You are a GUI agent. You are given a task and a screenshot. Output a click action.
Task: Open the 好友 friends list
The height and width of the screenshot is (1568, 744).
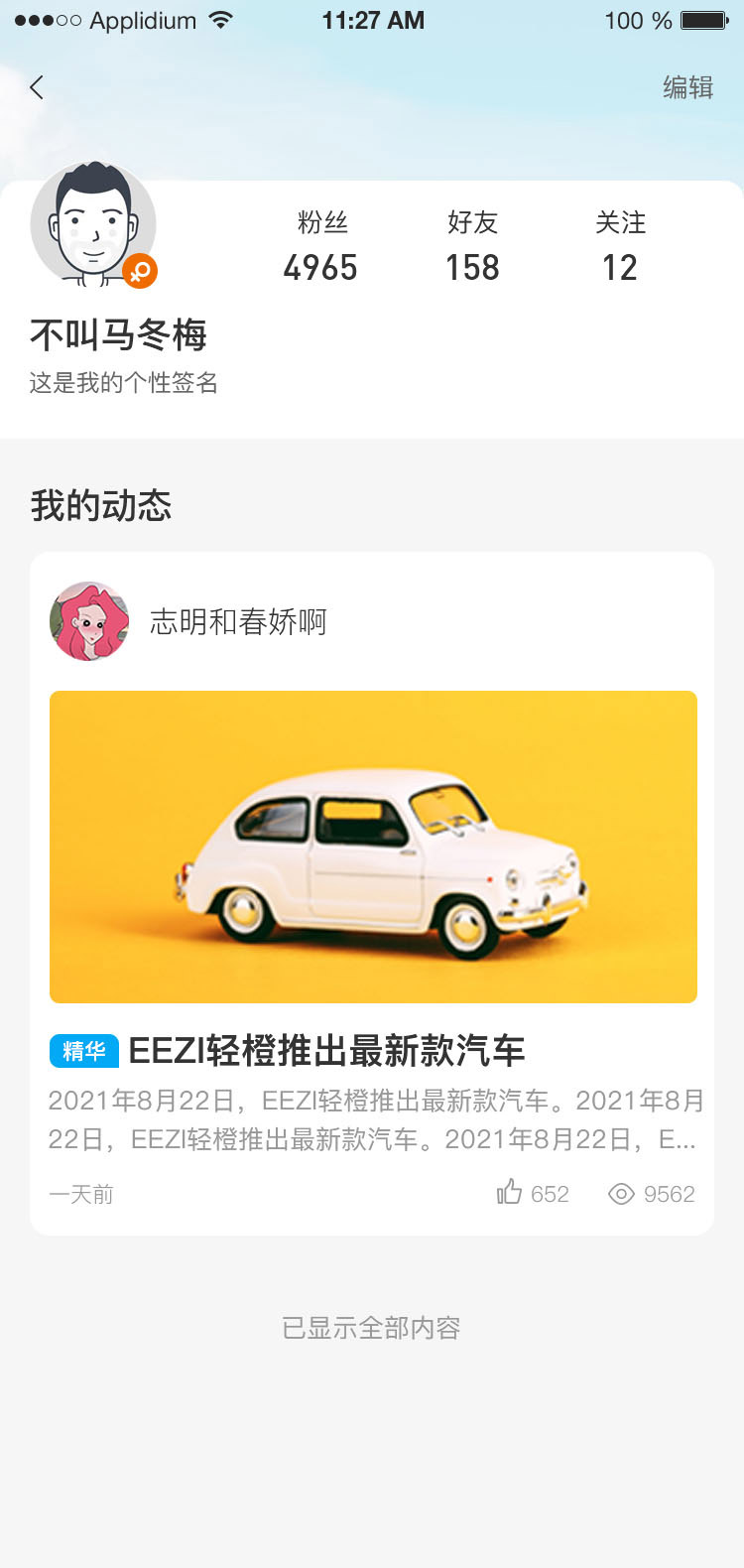[472, 246]
